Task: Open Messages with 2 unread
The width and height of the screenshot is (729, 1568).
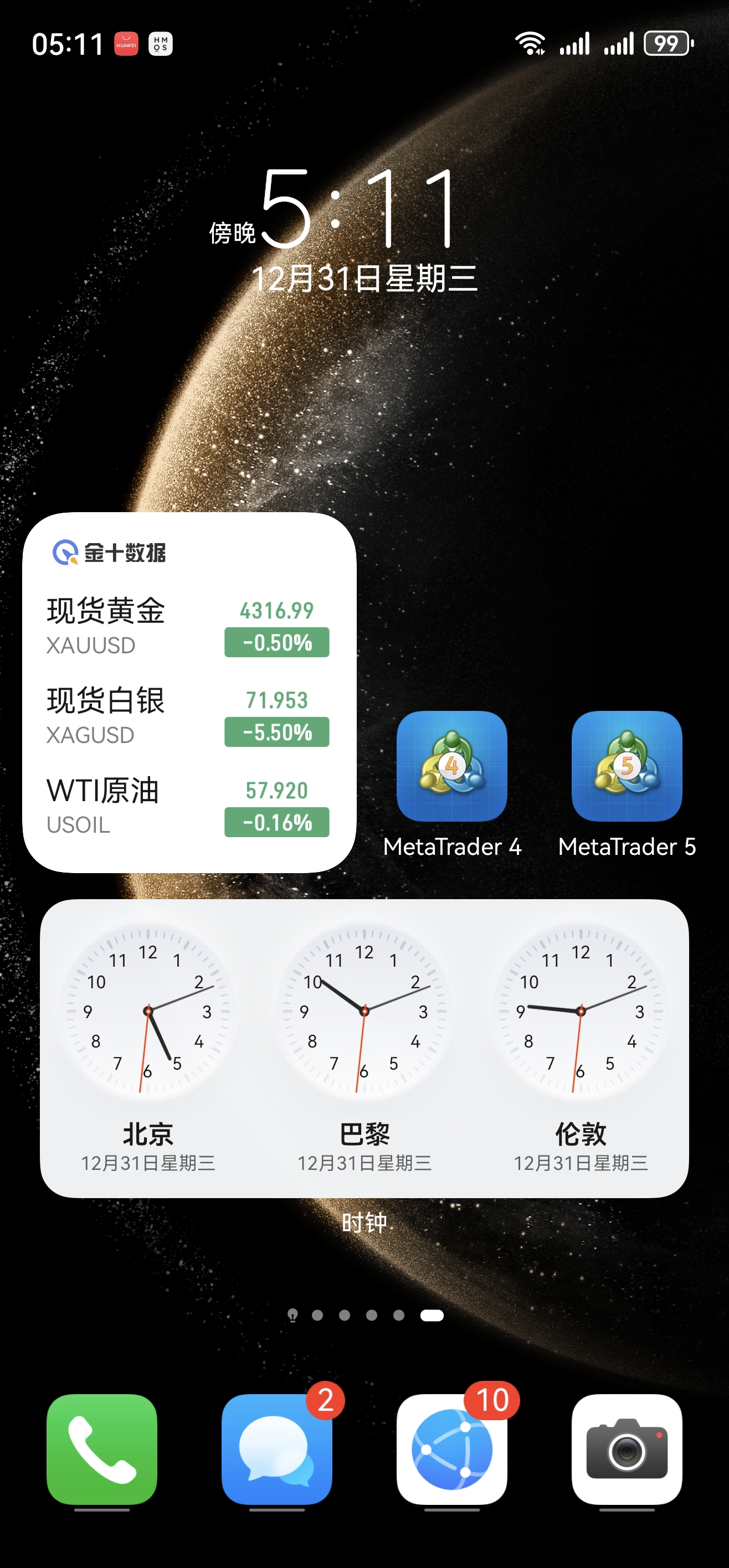Action: pos(276,1449)
